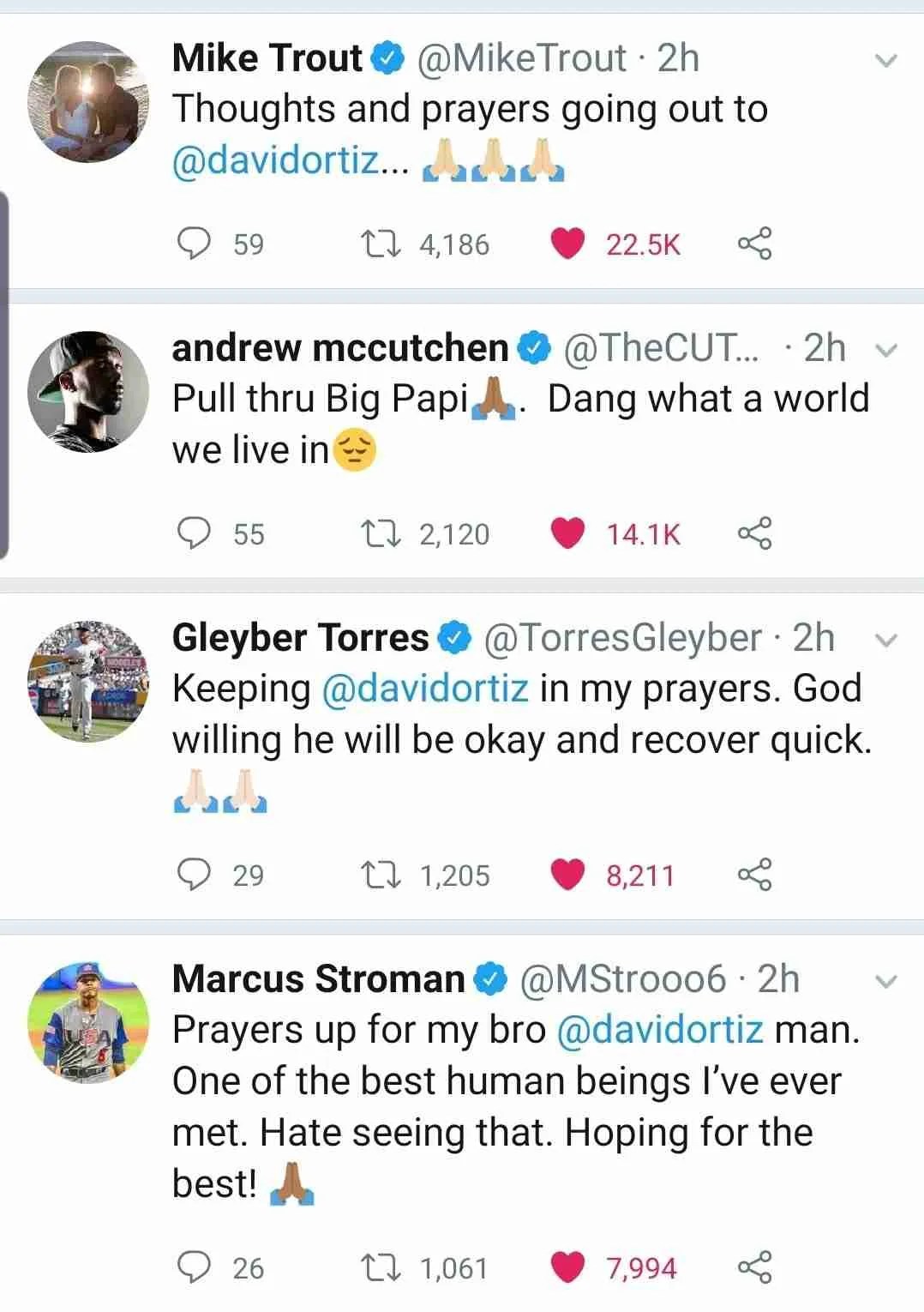
Task: Open the dropdown arrow on andrew mccutchen's tweet
Action: tap(886, 351)
